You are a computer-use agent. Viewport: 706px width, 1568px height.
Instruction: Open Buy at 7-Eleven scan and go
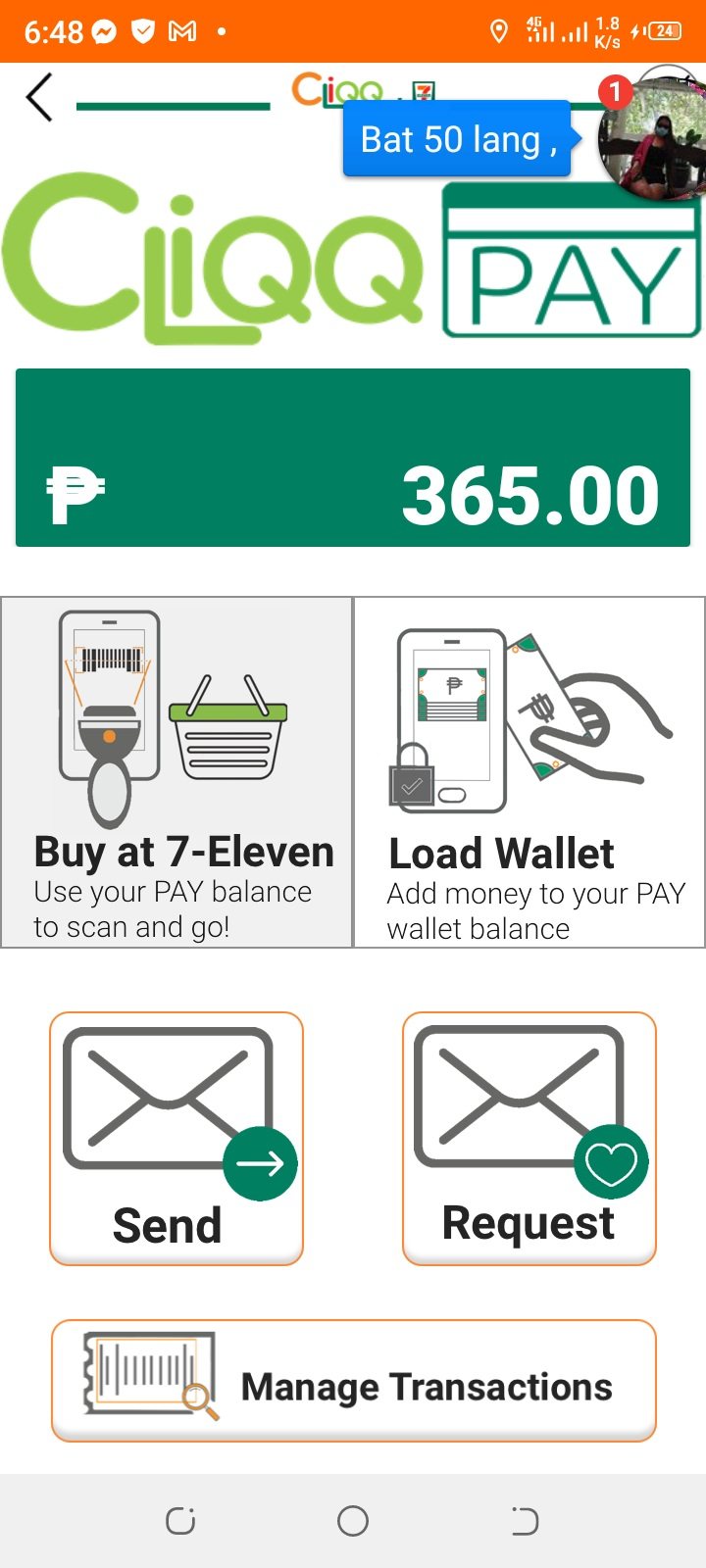tap(176, 772)
